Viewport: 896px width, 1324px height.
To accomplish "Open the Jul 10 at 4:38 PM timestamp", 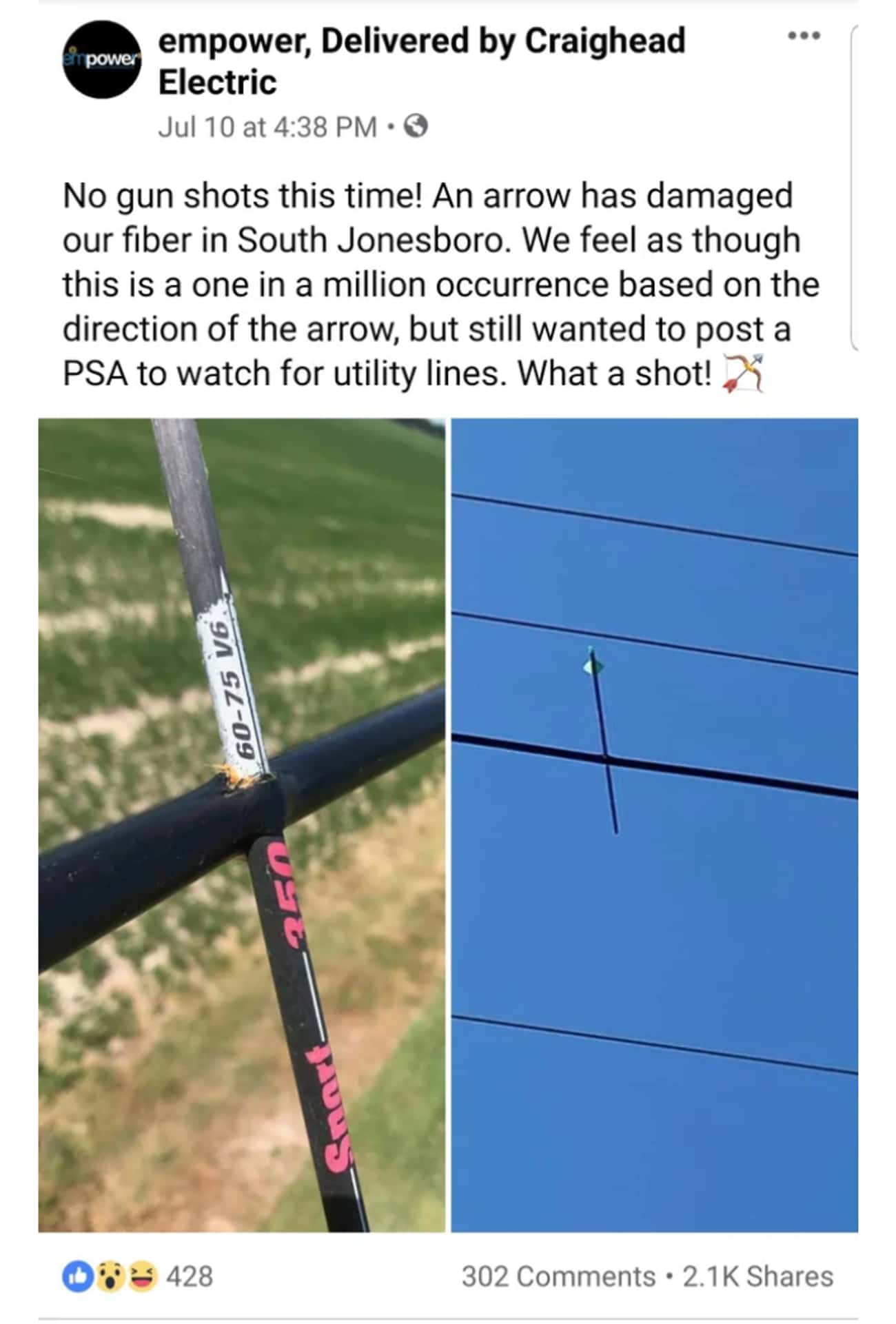I will click(x=267, y=127).
